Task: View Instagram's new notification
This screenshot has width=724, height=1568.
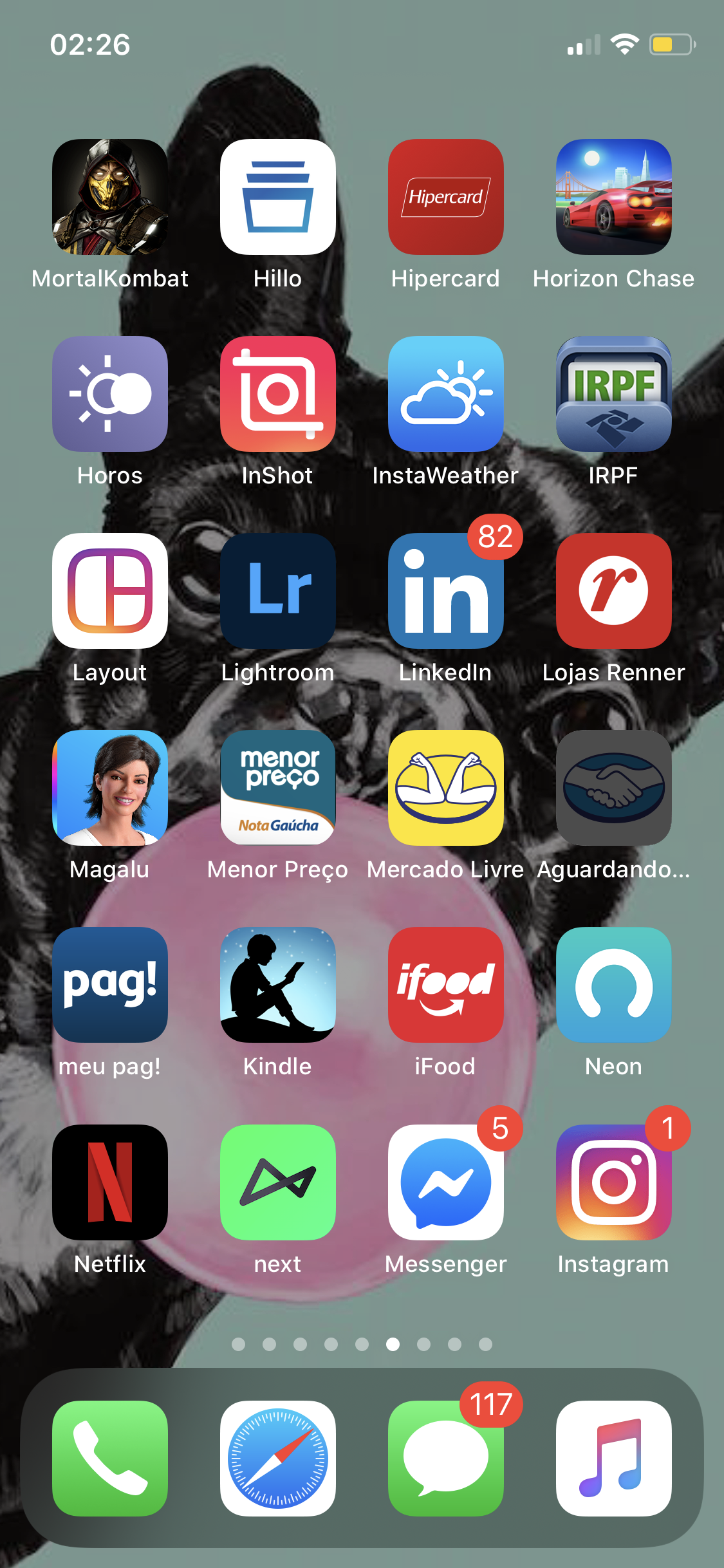Action: [613, 1183]
